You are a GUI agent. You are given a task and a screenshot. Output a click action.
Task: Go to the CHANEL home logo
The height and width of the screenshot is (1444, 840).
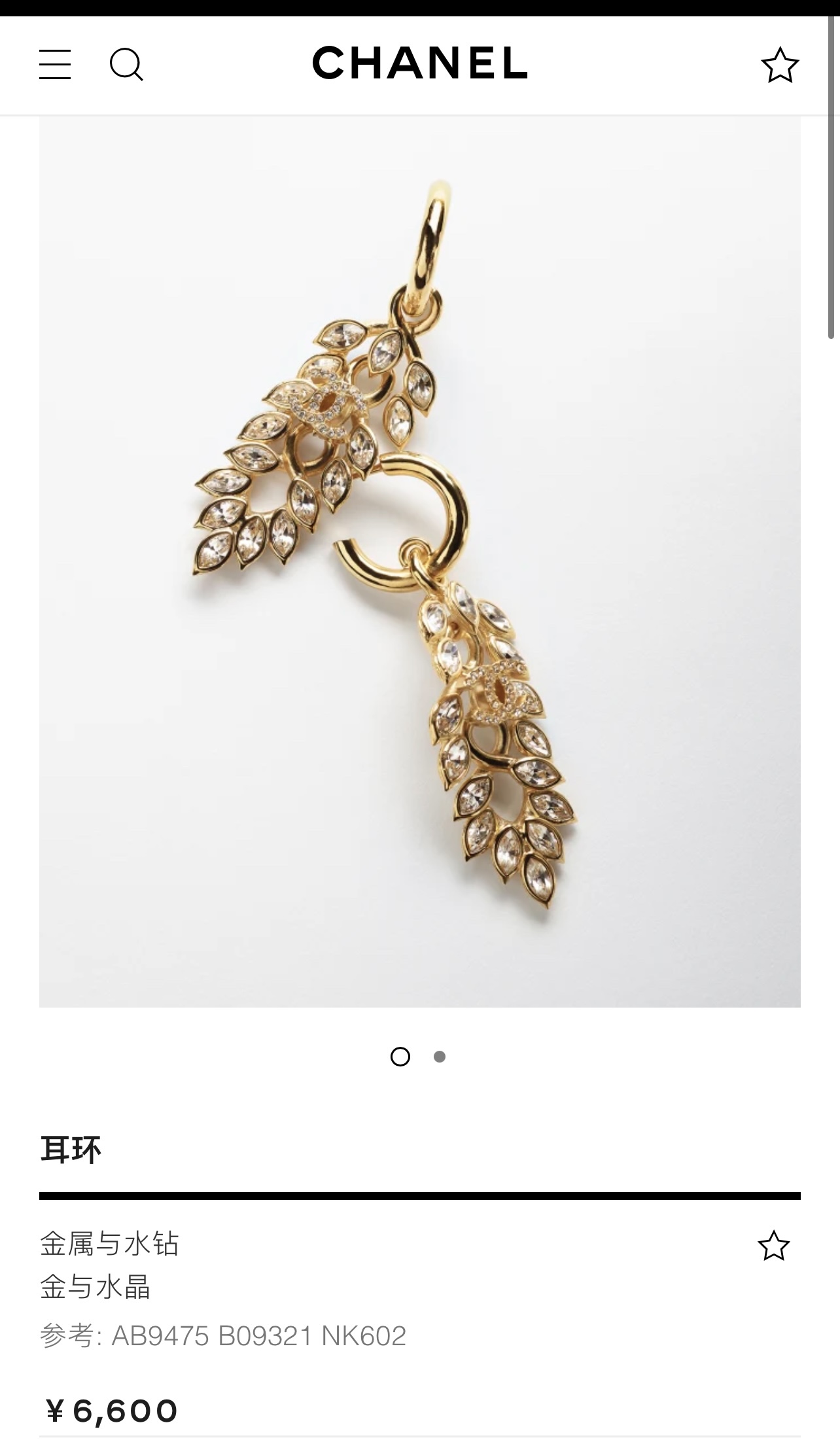(x=419, y=63)
